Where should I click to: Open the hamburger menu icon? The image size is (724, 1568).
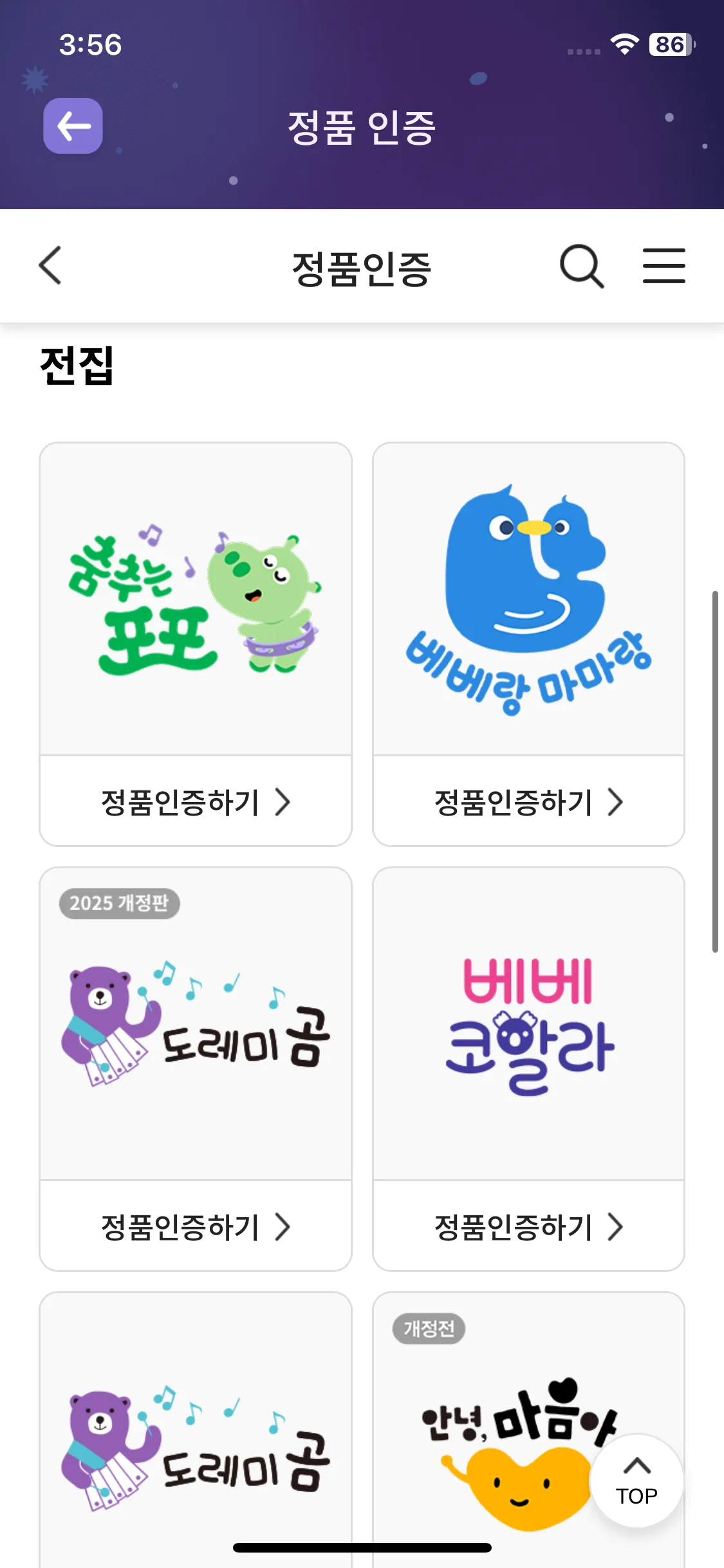point(664,266)
